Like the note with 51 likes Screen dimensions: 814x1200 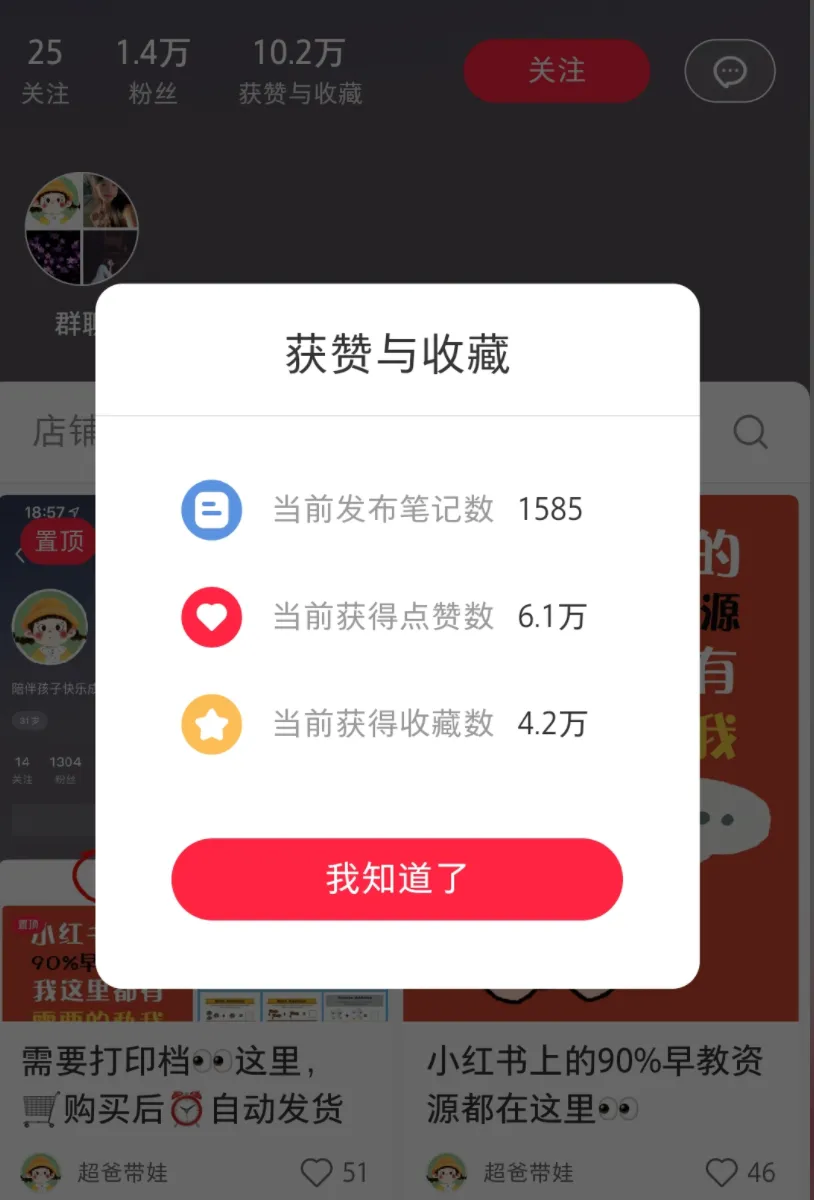tap(317, 1172)
